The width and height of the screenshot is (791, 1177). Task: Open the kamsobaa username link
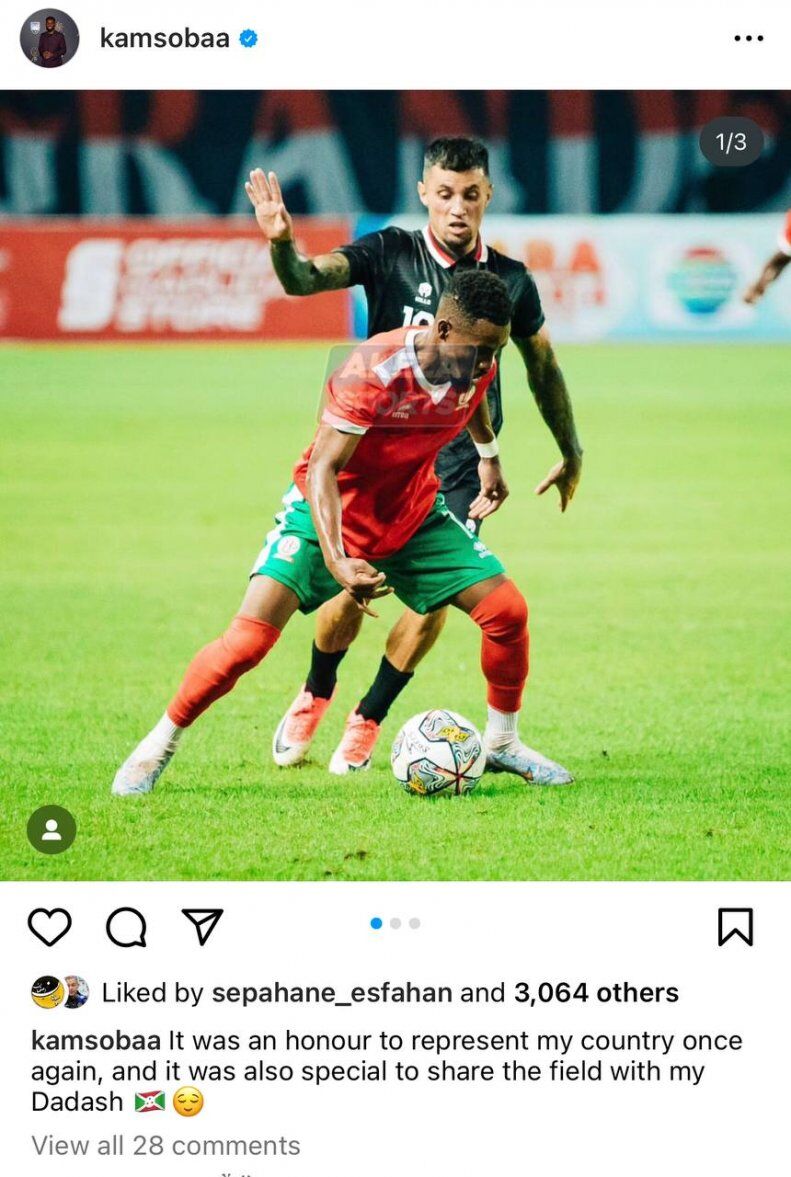(164, 39)
